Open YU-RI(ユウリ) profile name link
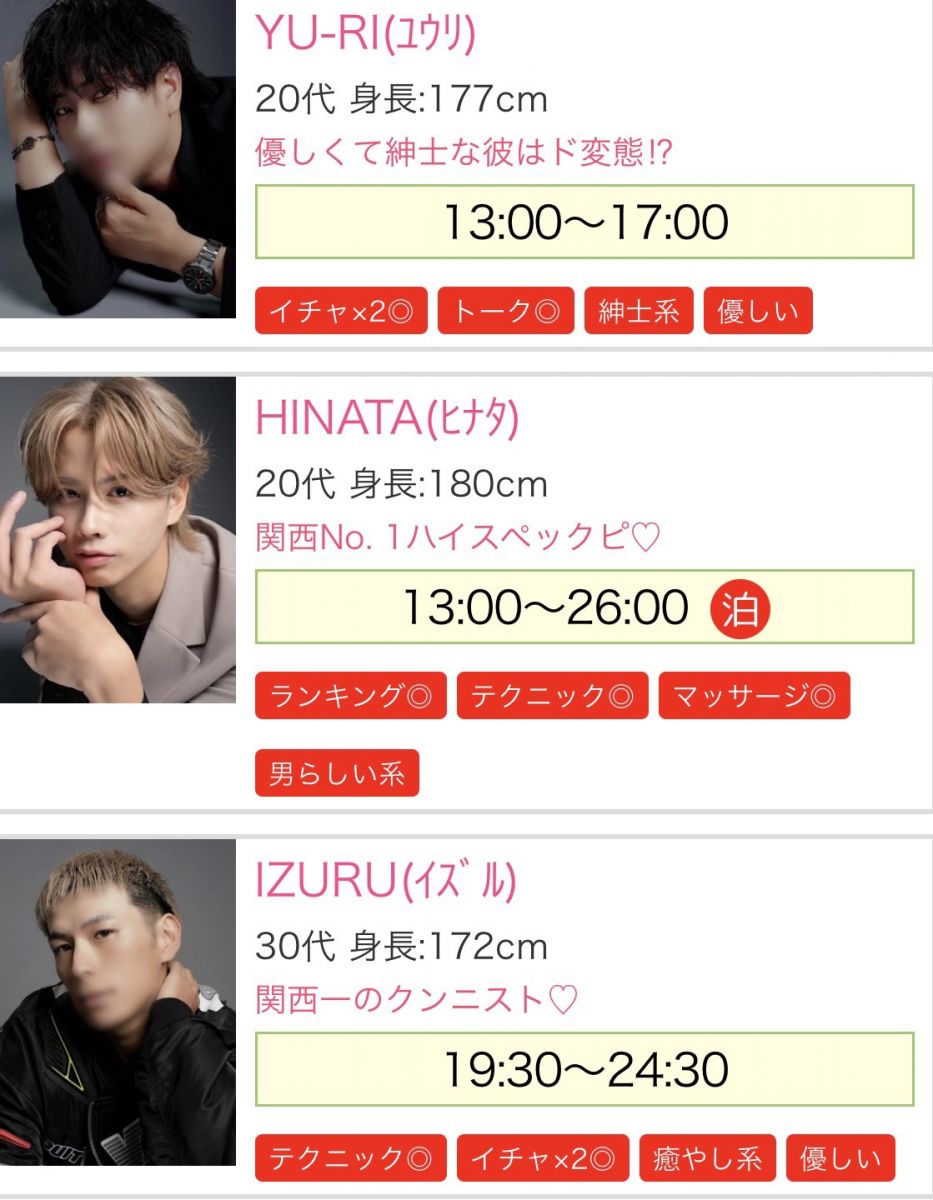The width and height of the screenshot is (933, 1200). point(365,33)
